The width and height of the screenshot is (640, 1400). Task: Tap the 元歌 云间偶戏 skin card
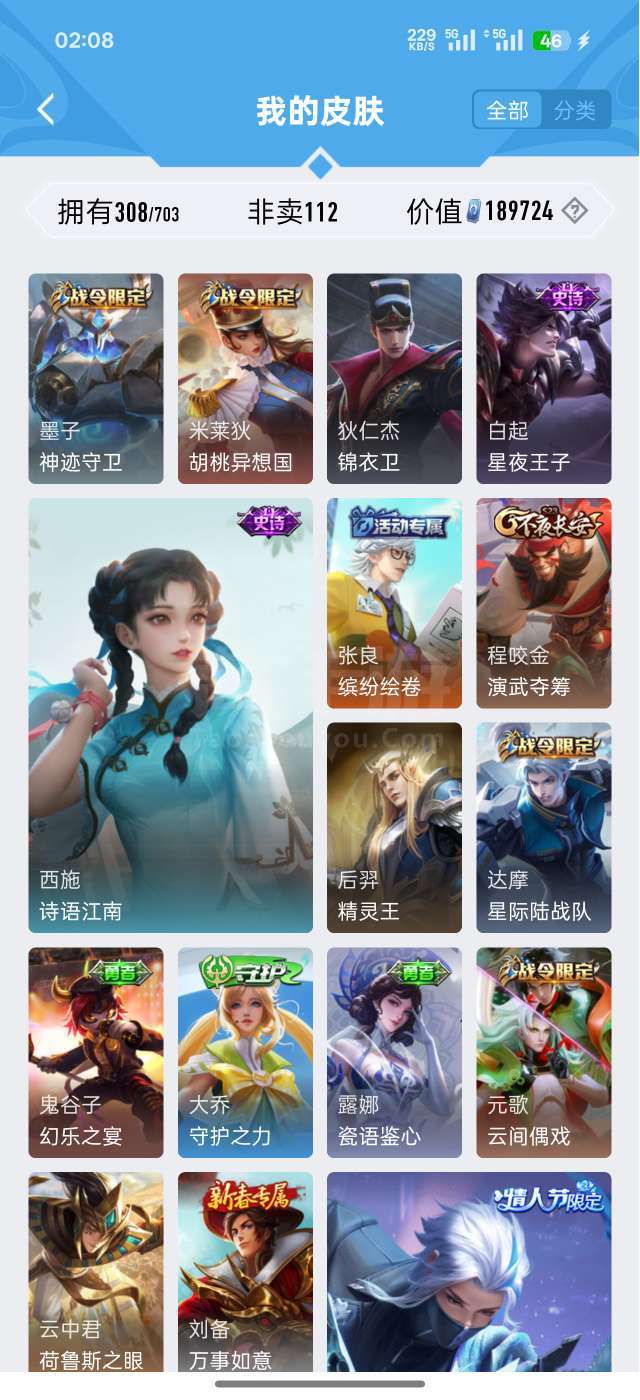(x=544, y=1053)
